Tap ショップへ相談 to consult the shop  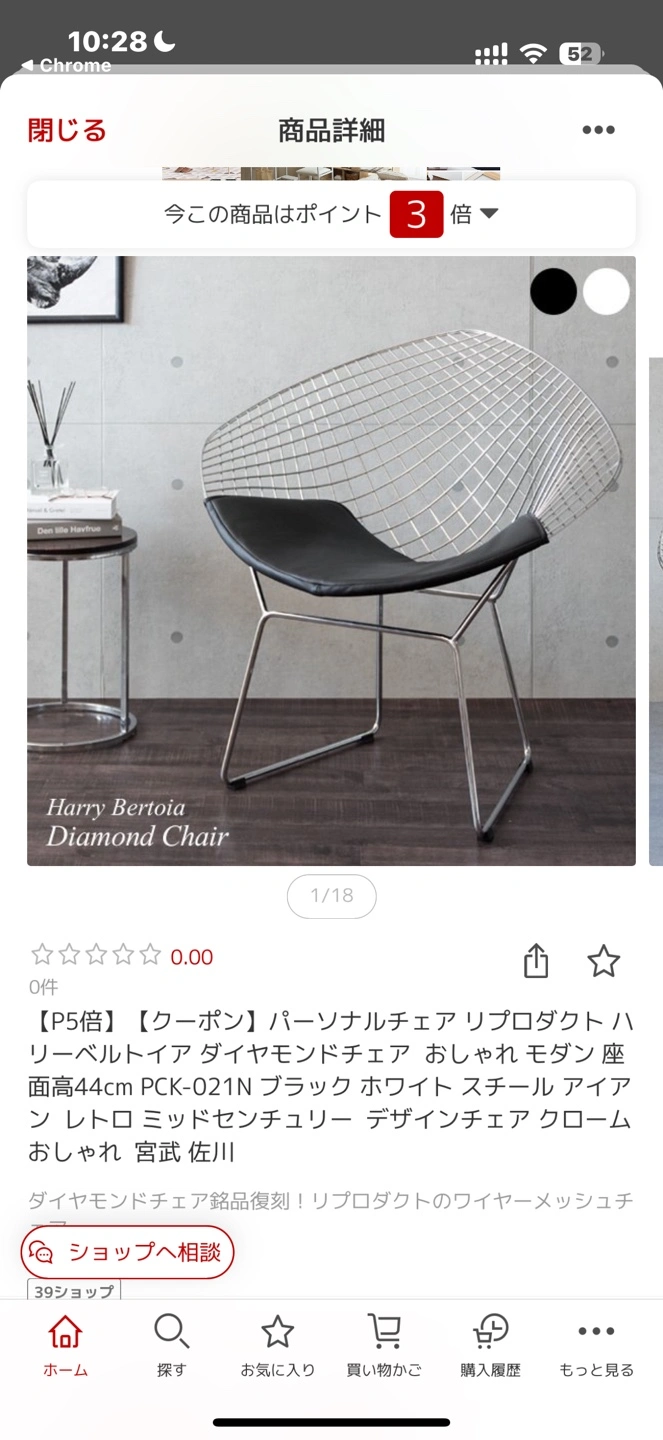(128, 1252)
